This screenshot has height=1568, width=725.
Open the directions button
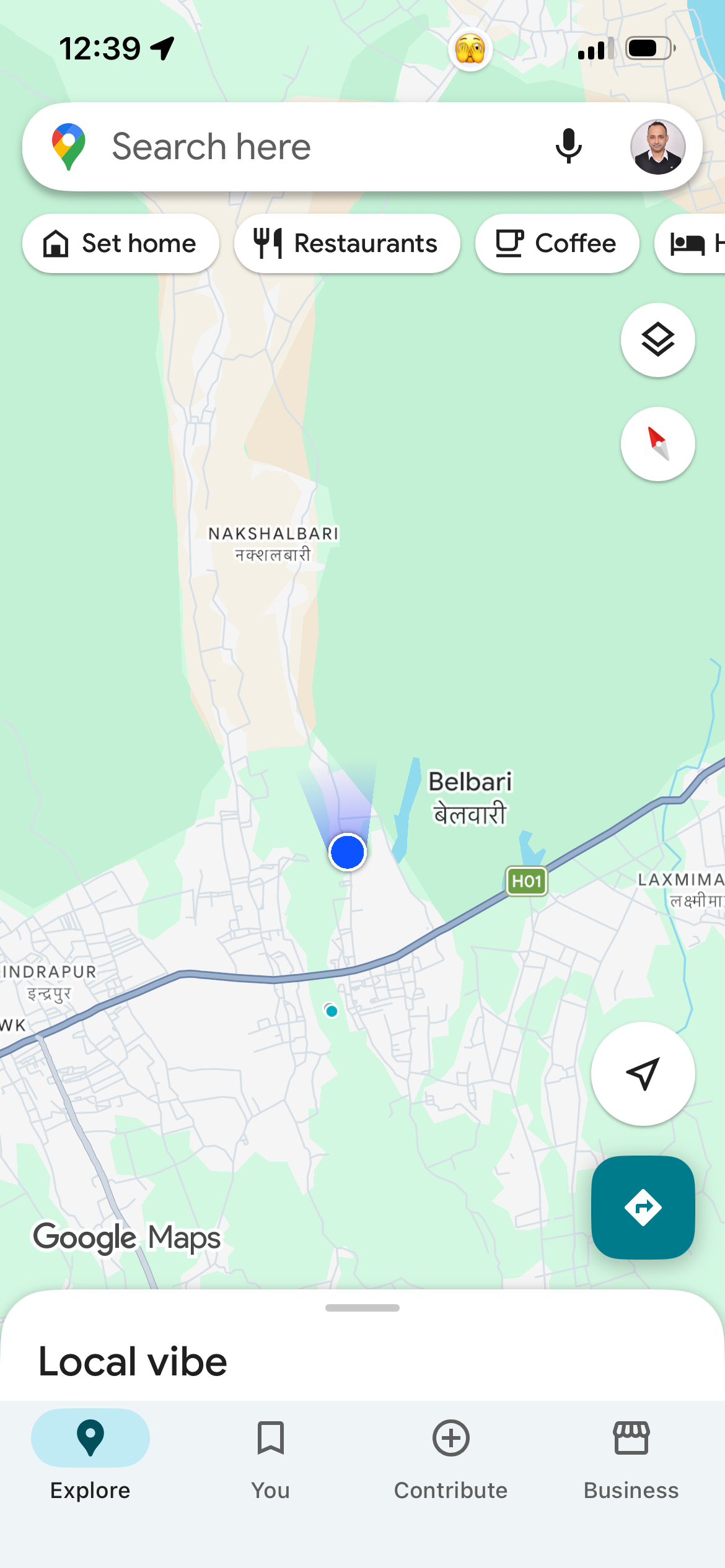(643, 1207)
